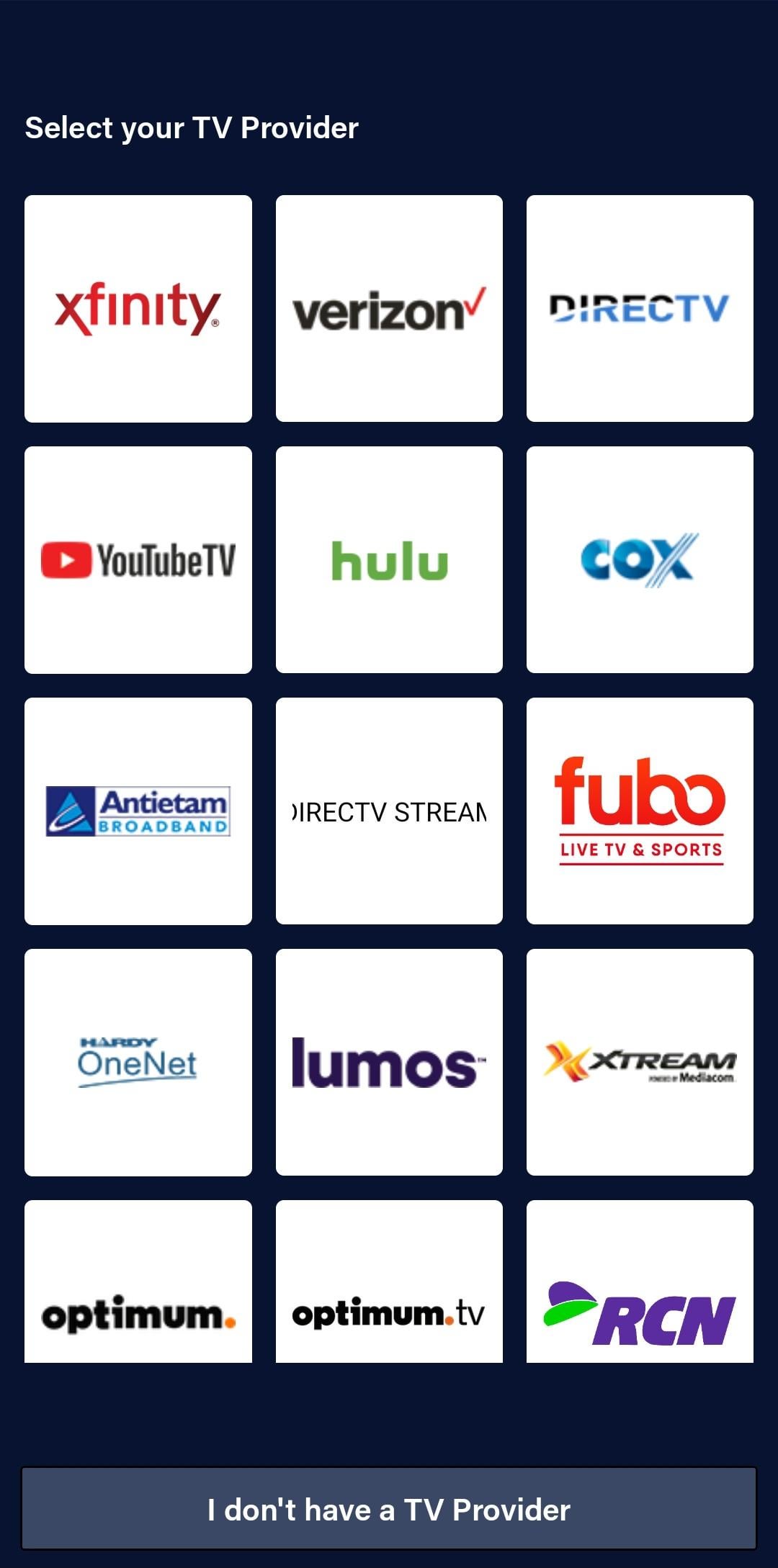Select Xtream by Mediacom

pos(640,1062)
